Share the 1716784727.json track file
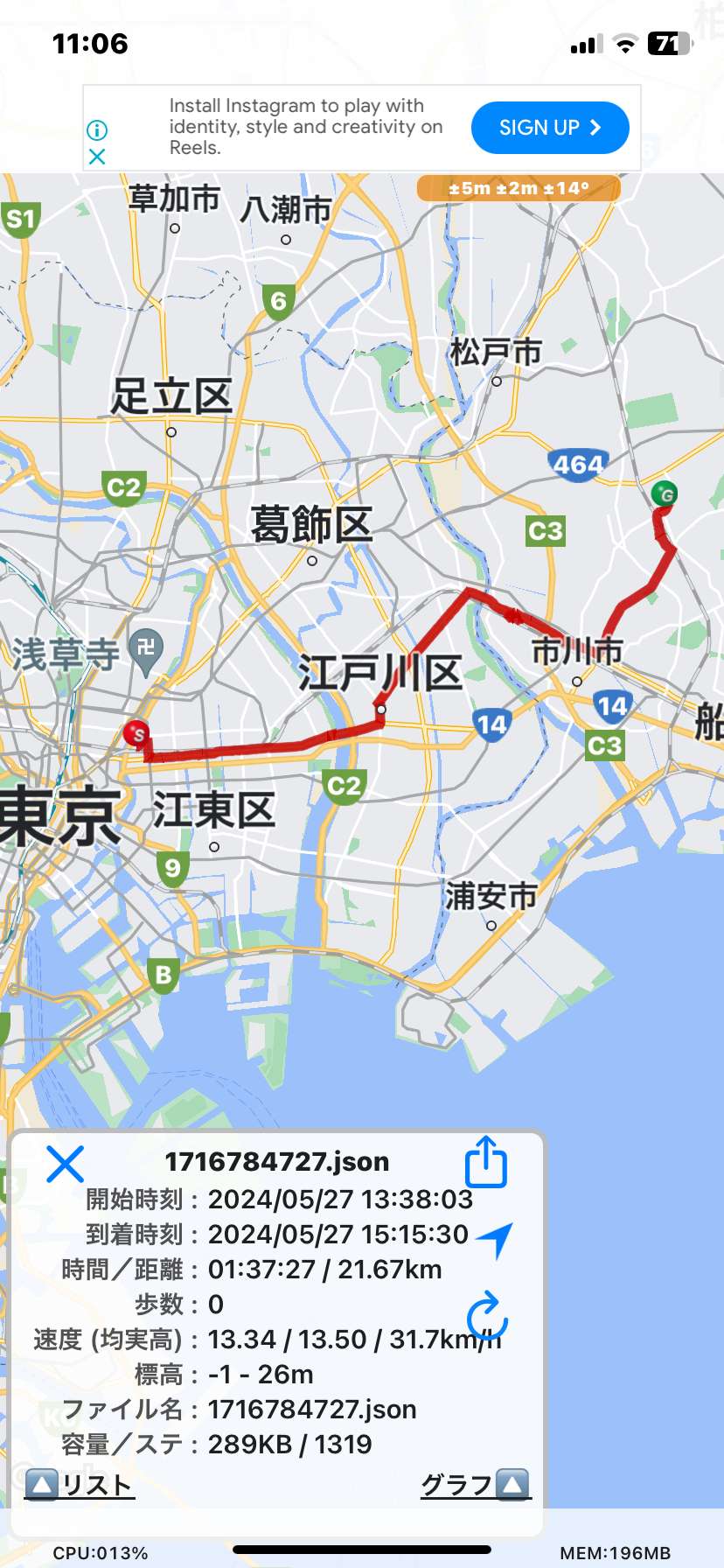 pos(486,1161)
